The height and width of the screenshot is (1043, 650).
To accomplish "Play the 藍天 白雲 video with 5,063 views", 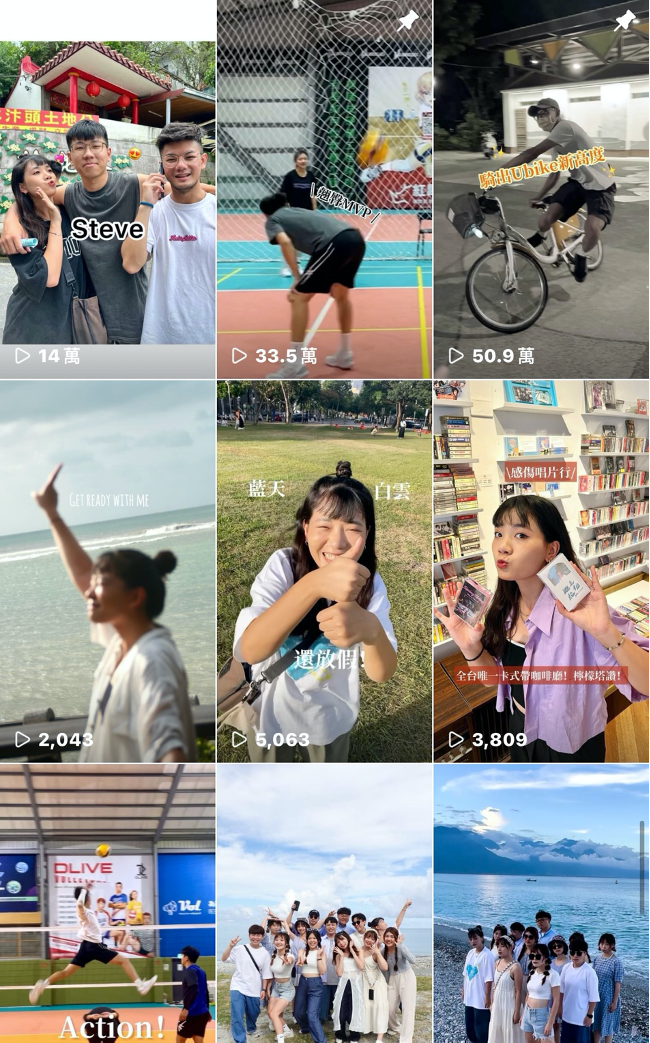I will pos(325,571).
